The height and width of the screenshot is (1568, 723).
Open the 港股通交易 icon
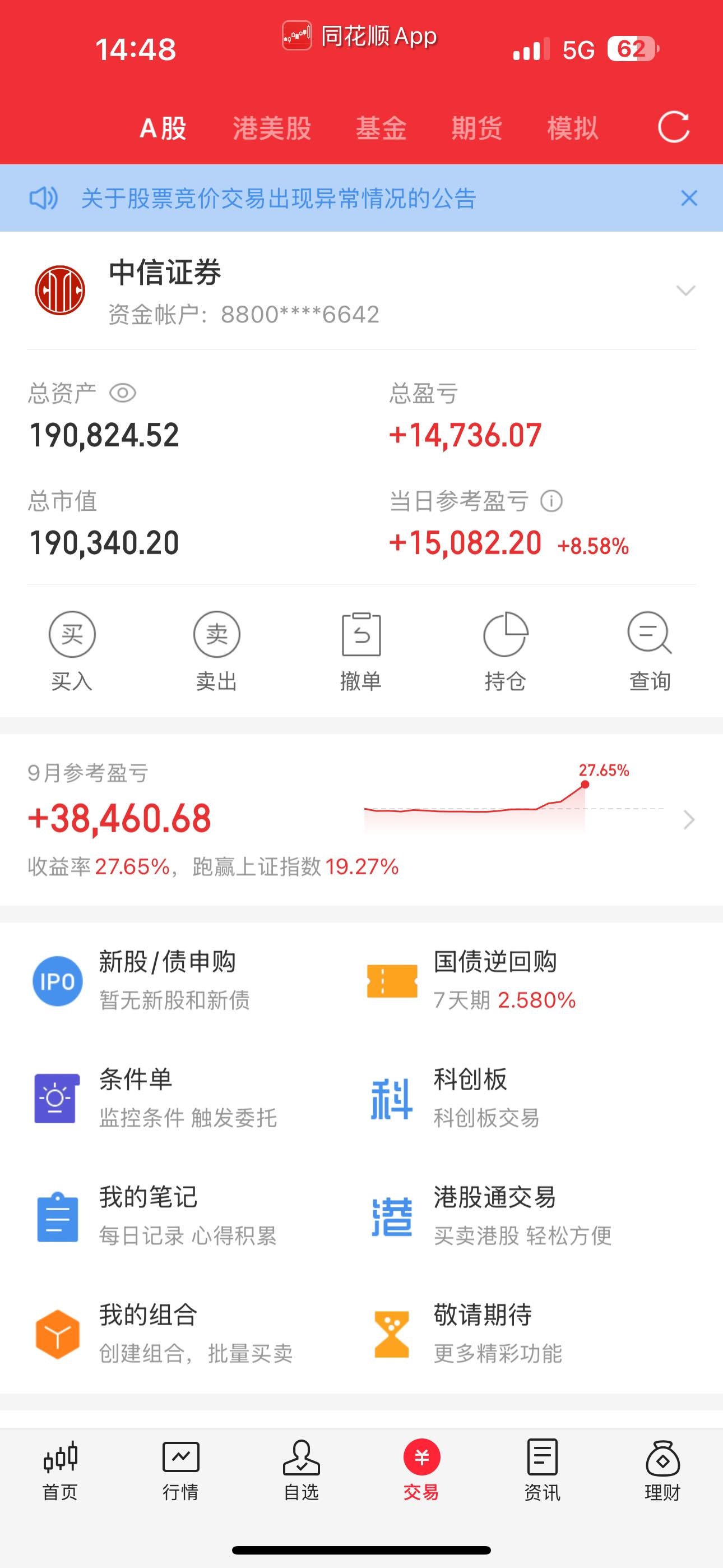392,1216
